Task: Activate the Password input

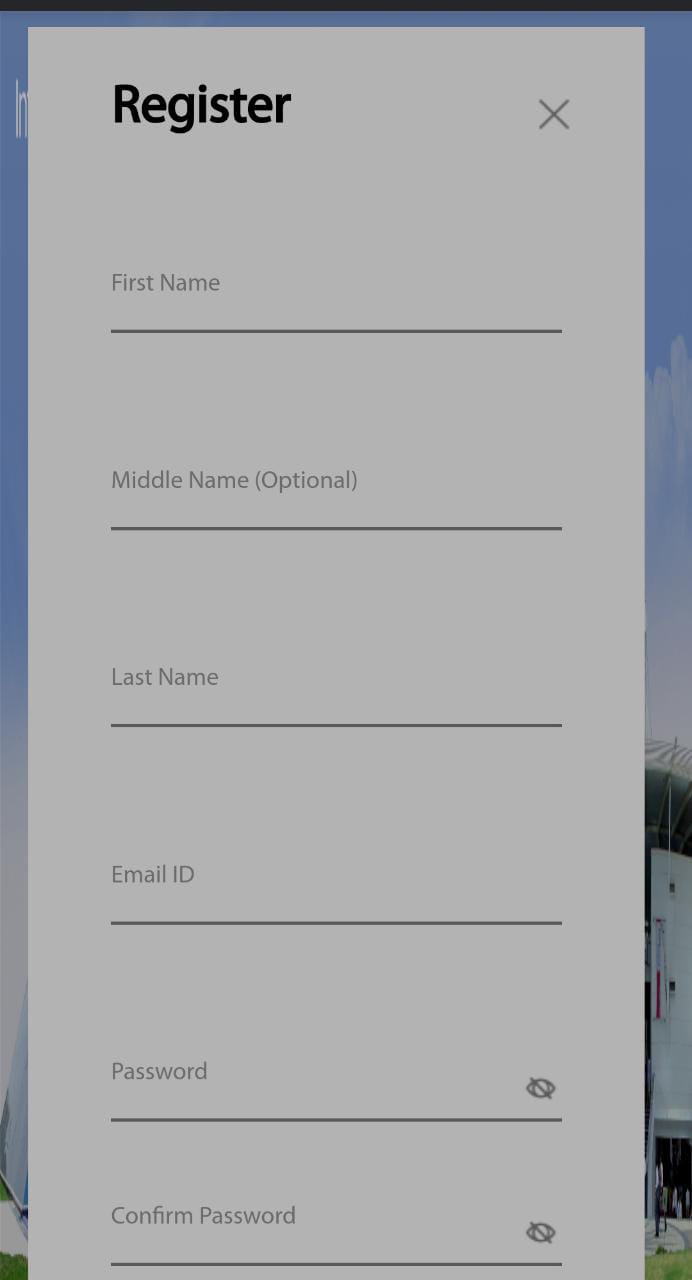Action: click(316, 1085)
